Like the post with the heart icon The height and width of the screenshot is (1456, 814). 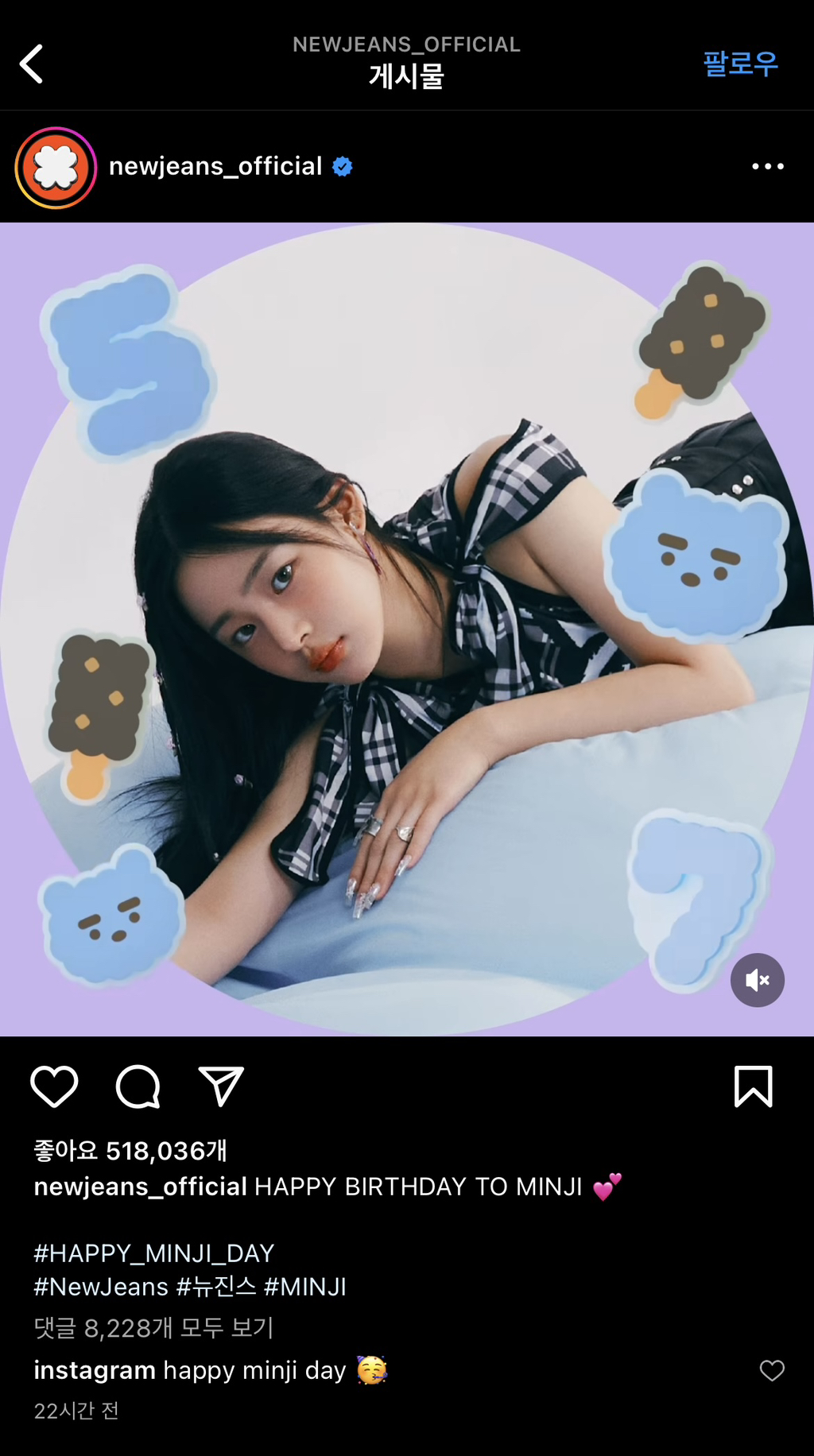pyautogui.click(x=54, y=1086)
